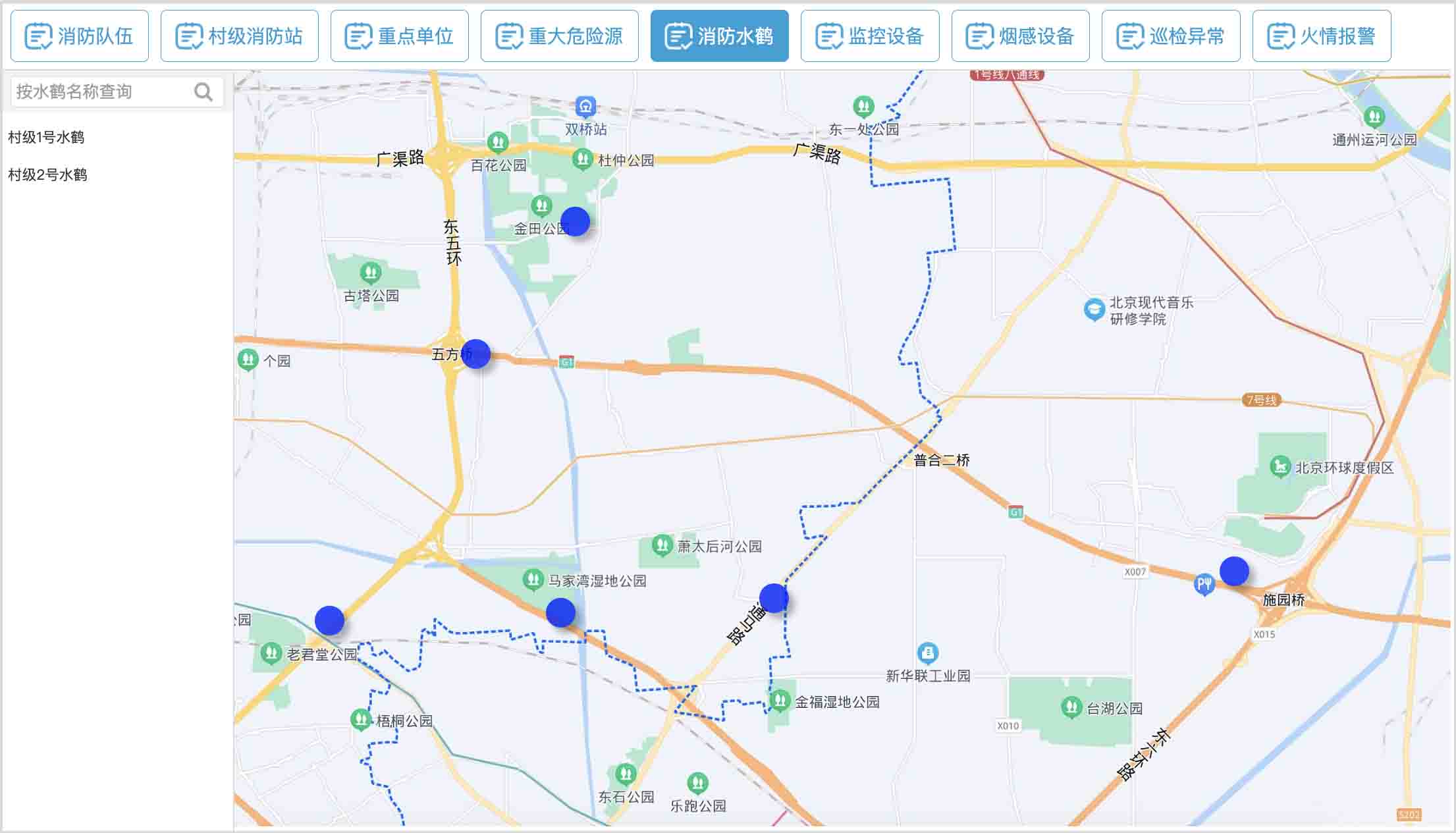View the 巡检异常 tab
Viewport: 1456px width, 833px height.
1170,36
